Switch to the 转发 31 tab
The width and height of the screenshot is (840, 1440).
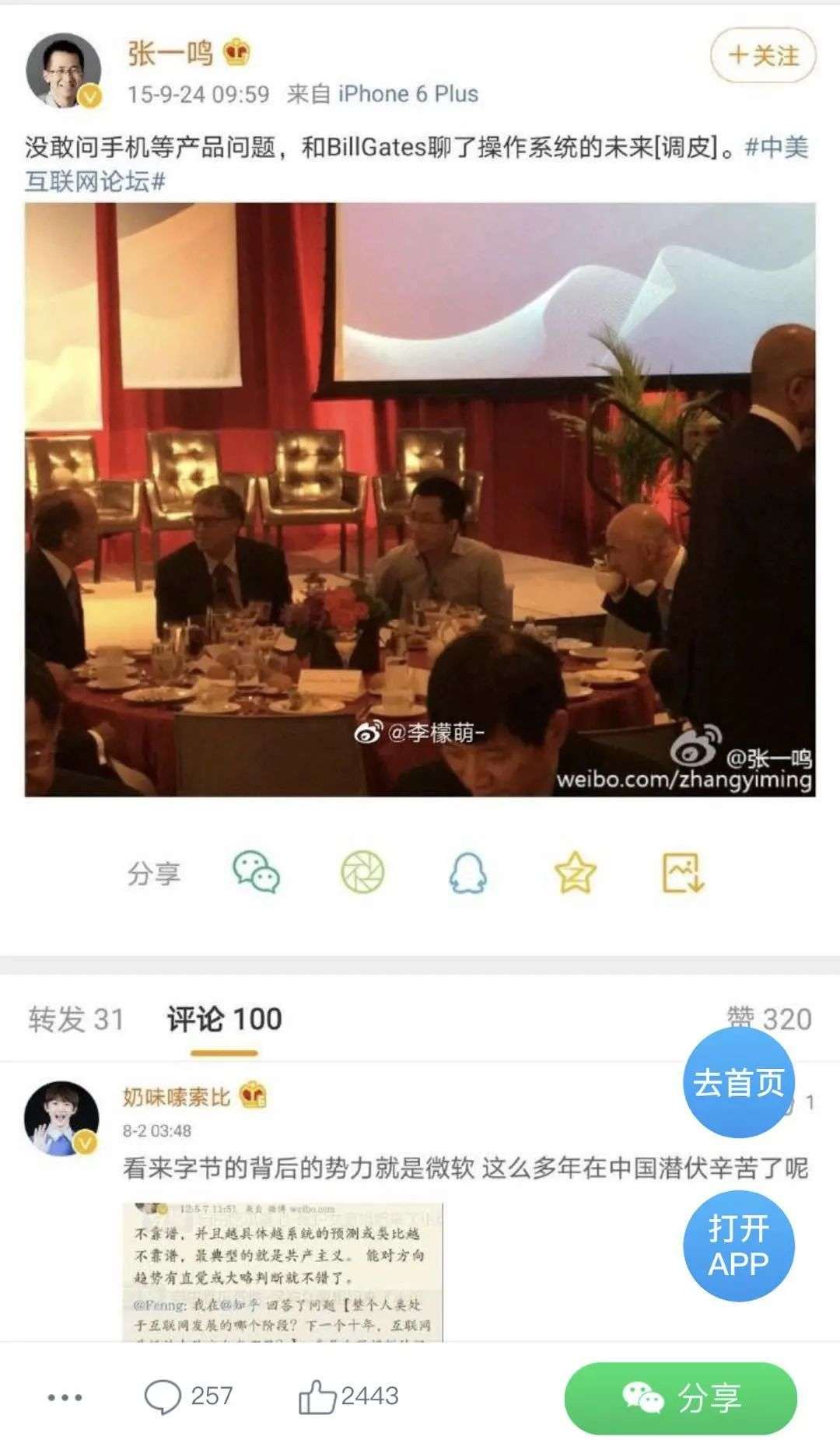tap(76, 1018)
